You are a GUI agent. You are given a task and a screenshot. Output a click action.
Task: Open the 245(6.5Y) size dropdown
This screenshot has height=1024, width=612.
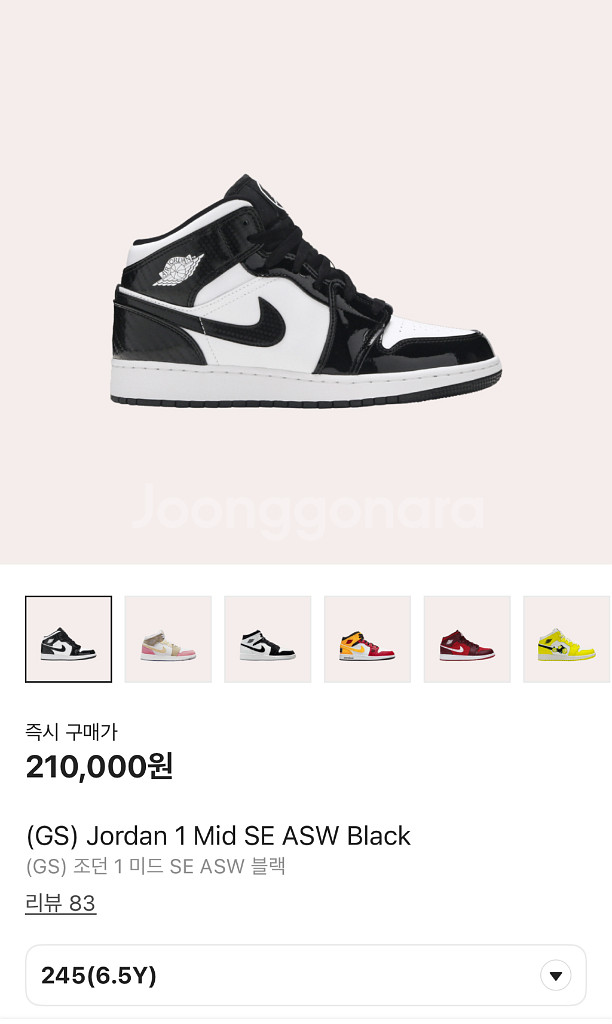(x=305, y=975)
